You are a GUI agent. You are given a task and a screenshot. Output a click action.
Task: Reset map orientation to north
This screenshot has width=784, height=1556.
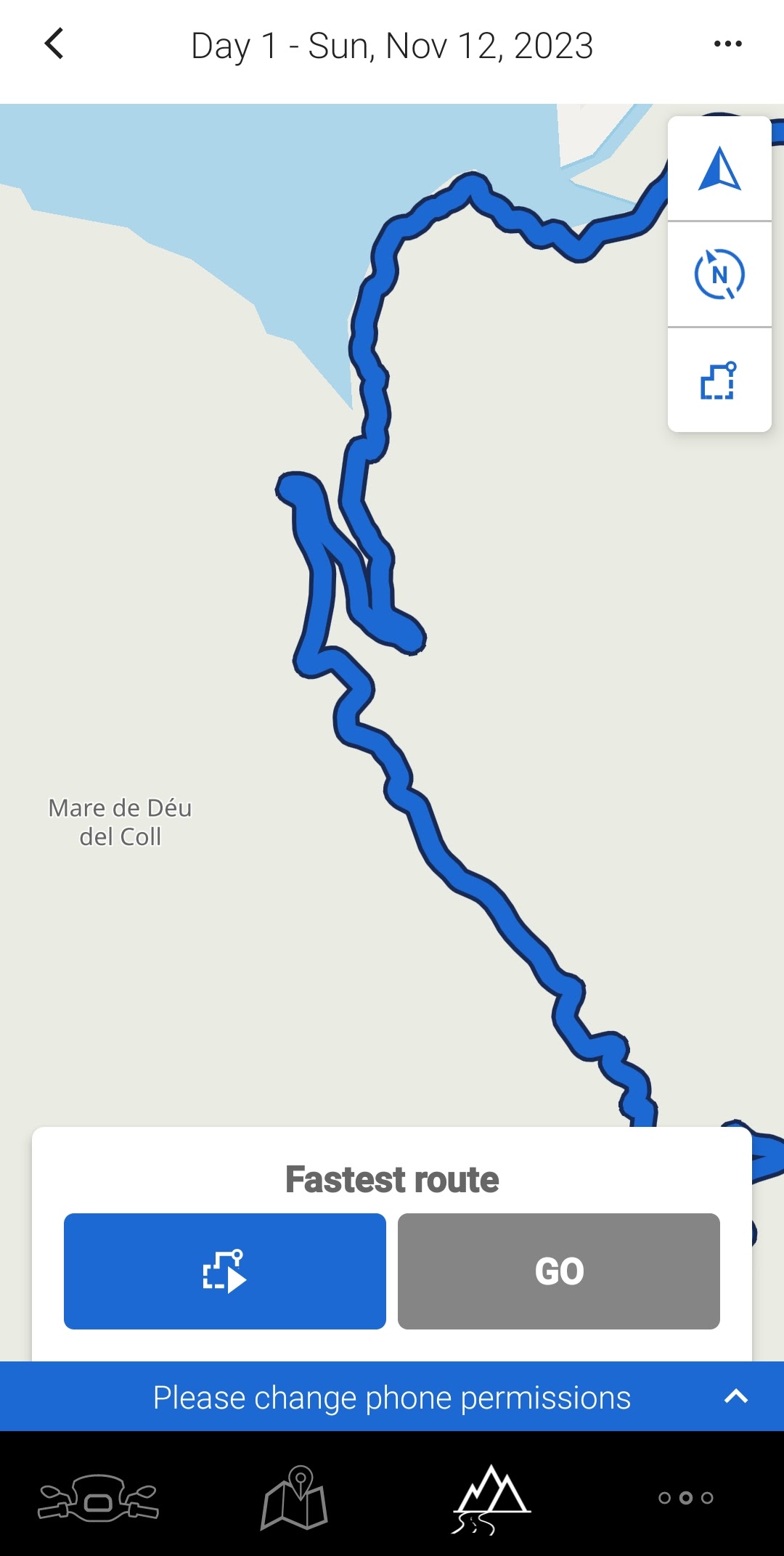point(719,274)
